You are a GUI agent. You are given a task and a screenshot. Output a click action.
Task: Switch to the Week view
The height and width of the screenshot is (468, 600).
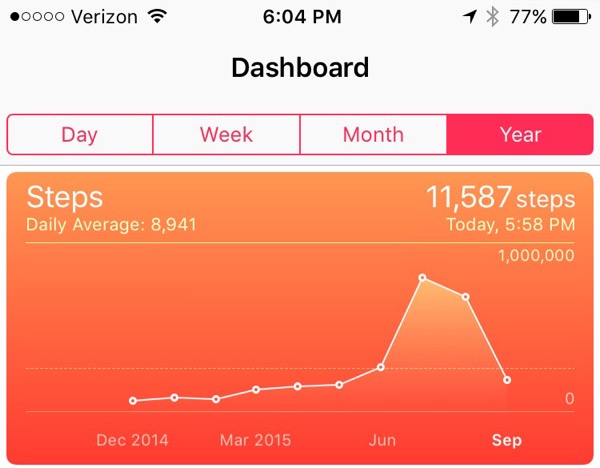tap(226, 134)
